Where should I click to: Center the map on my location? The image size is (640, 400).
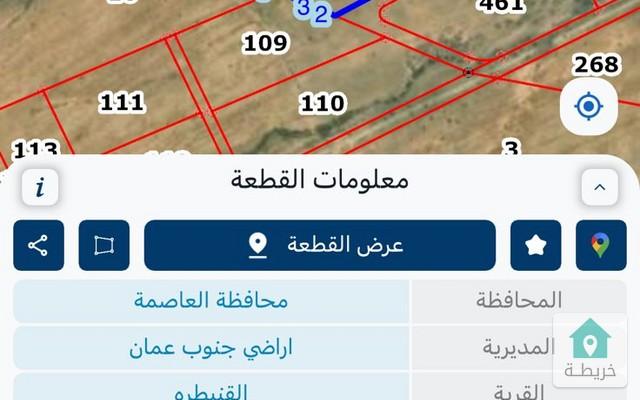(x=588, y=106)
